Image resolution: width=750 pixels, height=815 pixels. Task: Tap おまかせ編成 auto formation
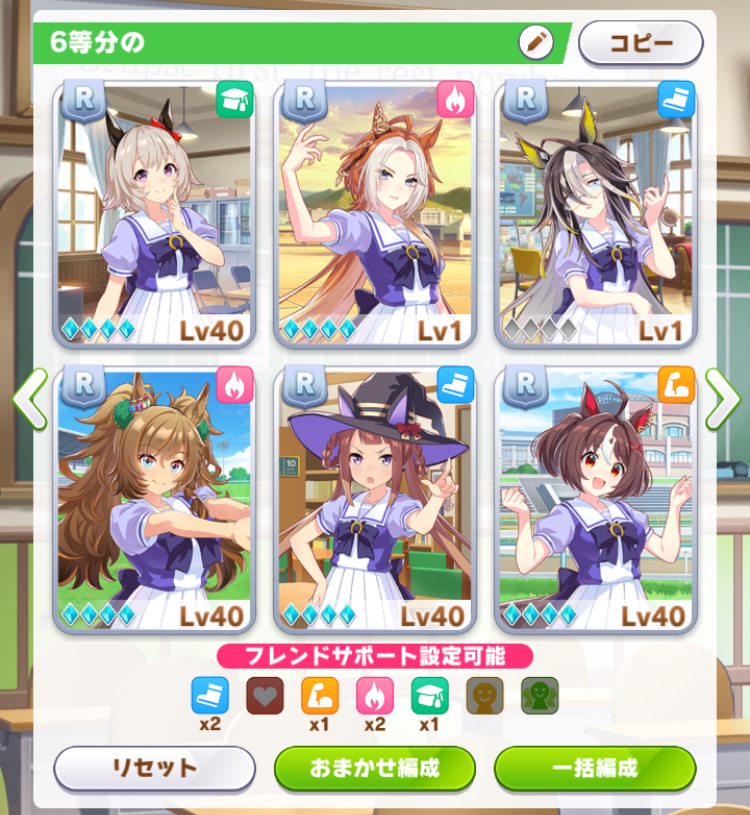(x=375, y=768)
